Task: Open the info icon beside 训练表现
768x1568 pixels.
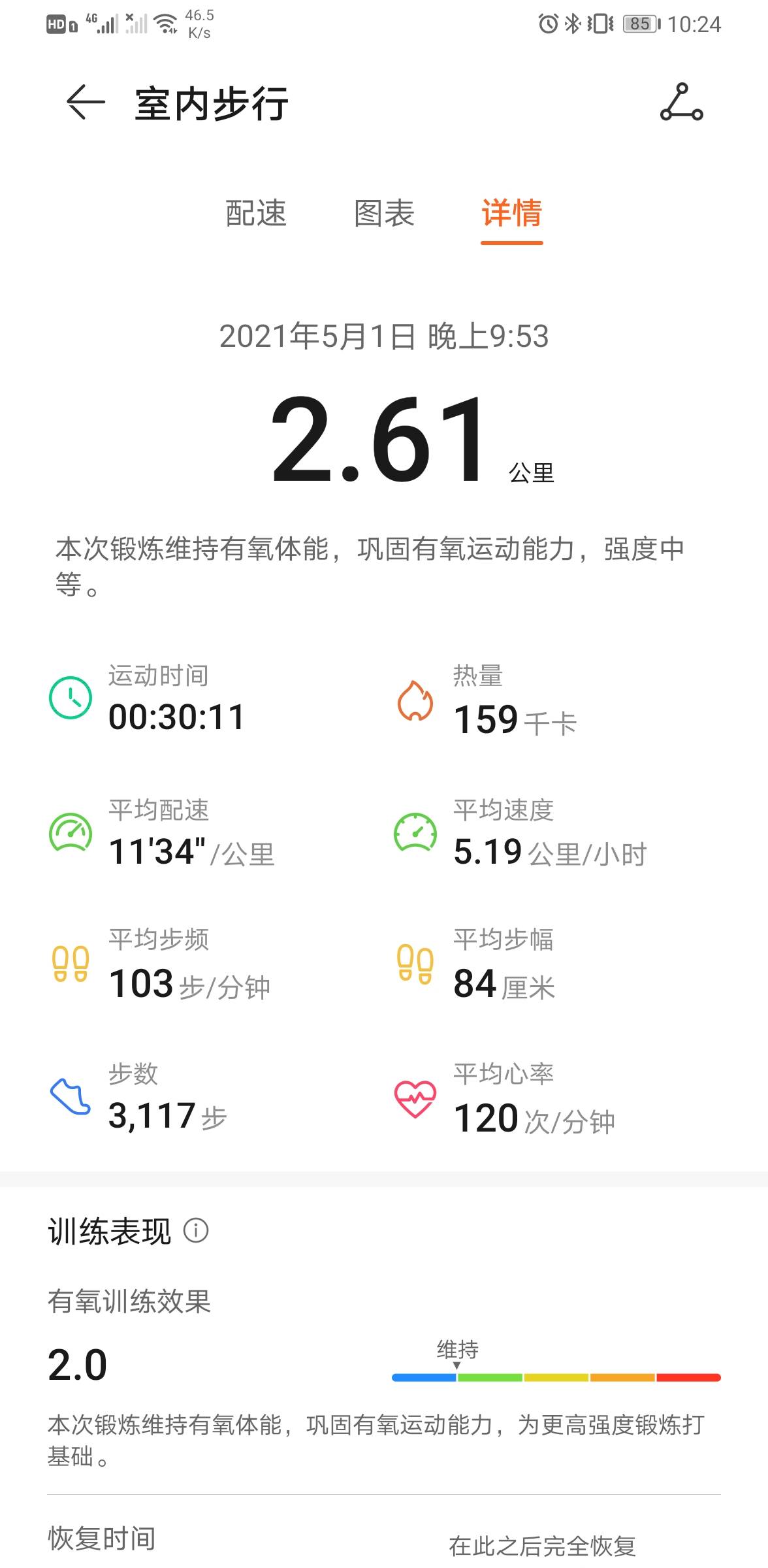Action: click(196, 1230)
